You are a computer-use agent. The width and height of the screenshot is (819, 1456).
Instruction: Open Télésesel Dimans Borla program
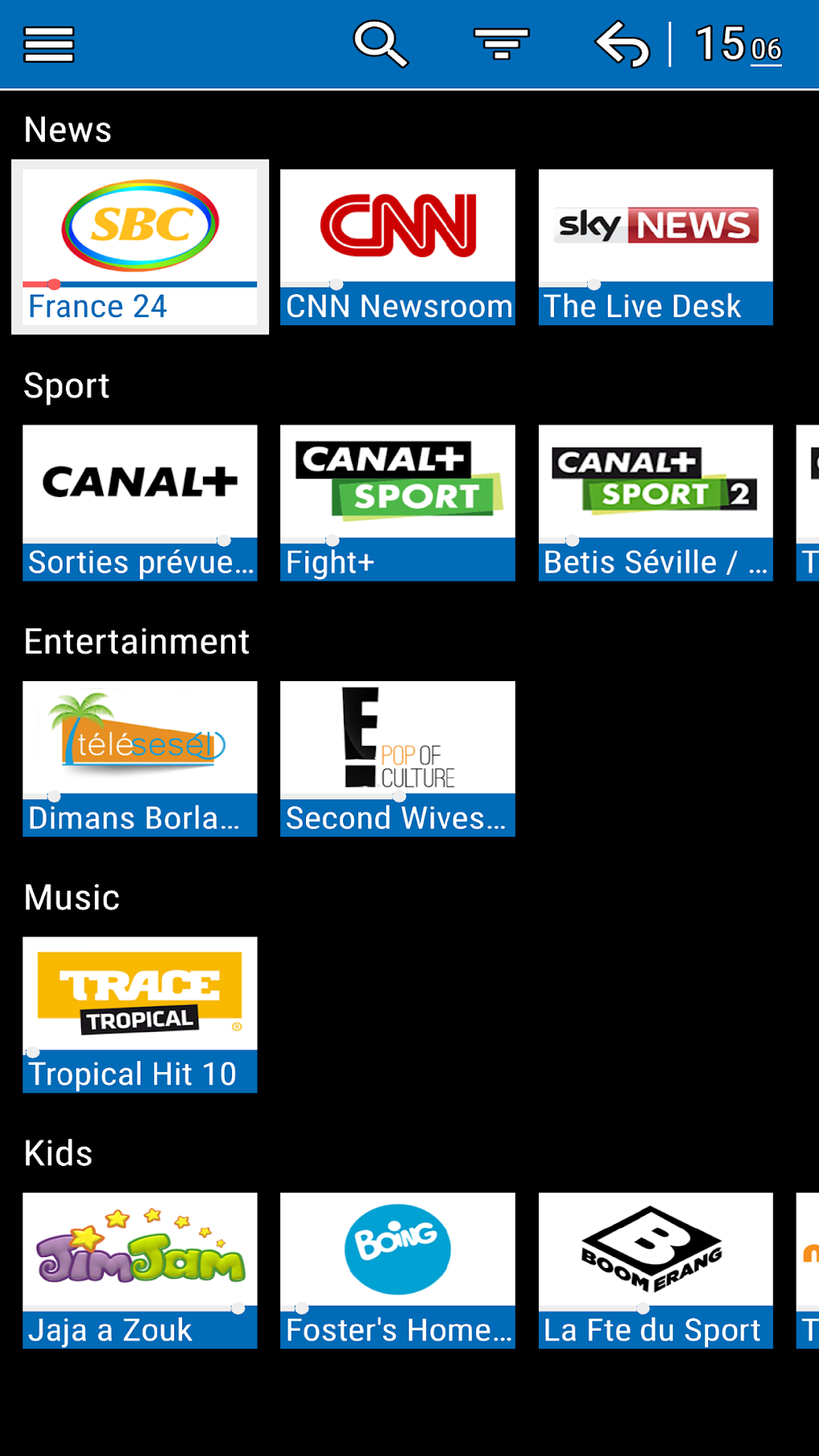point(140,759)
